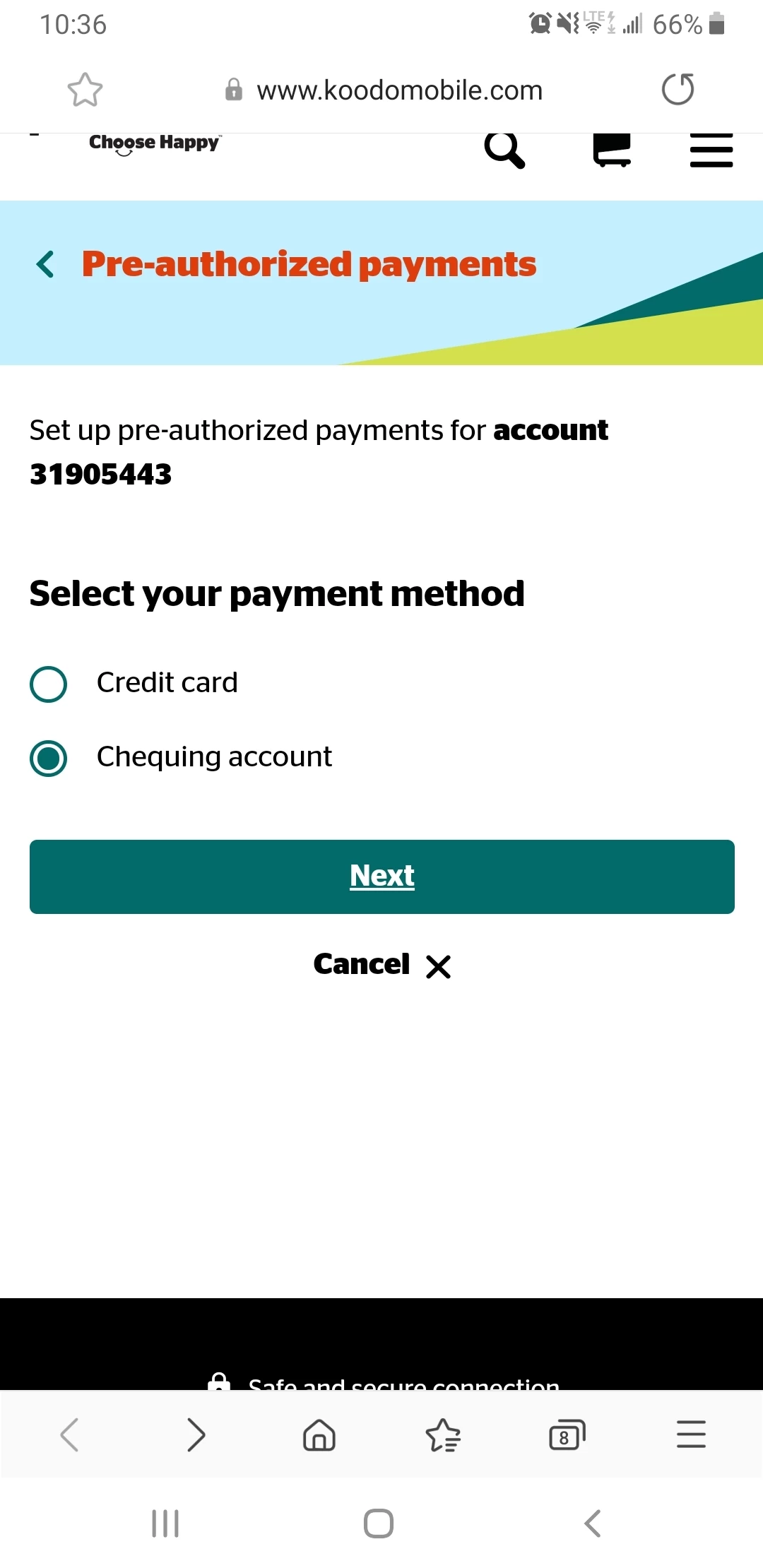Select Chequing account payment method
The image size is (763, 1568).
pos(49,758)
